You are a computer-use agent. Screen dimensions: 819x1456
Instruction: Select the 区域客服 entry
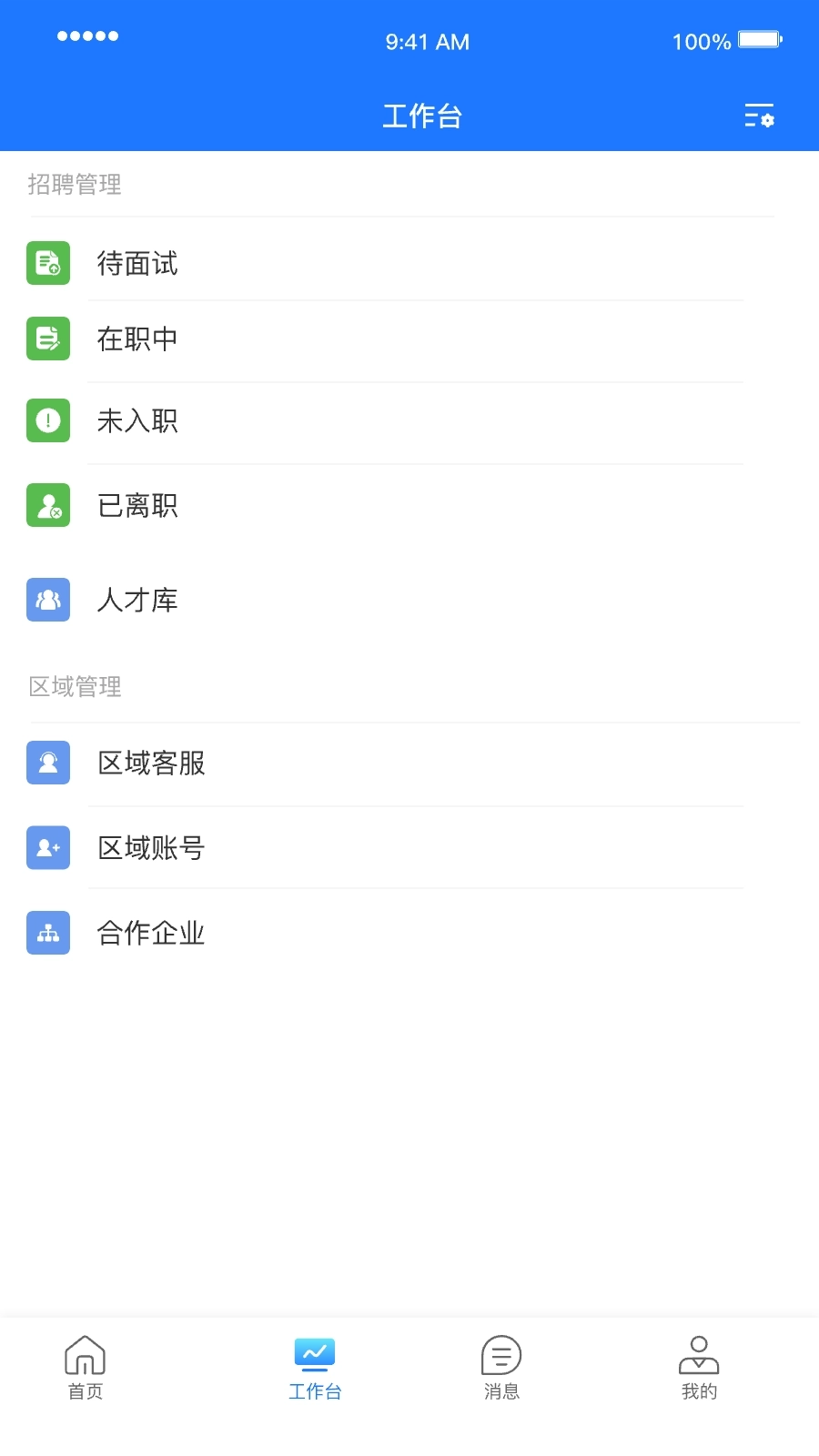(152, 764)
